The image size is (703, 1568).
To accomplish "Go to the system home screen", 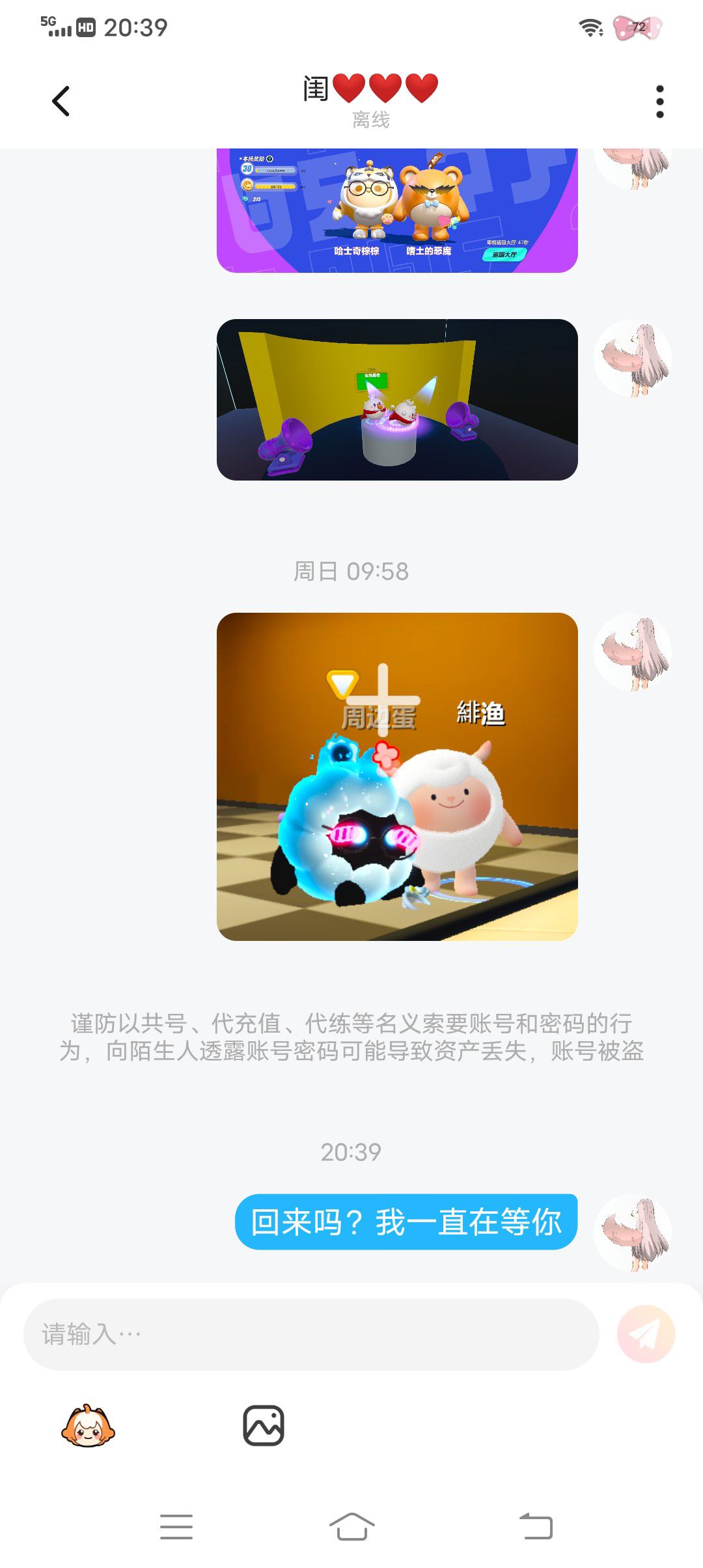I will [351, 1526].
